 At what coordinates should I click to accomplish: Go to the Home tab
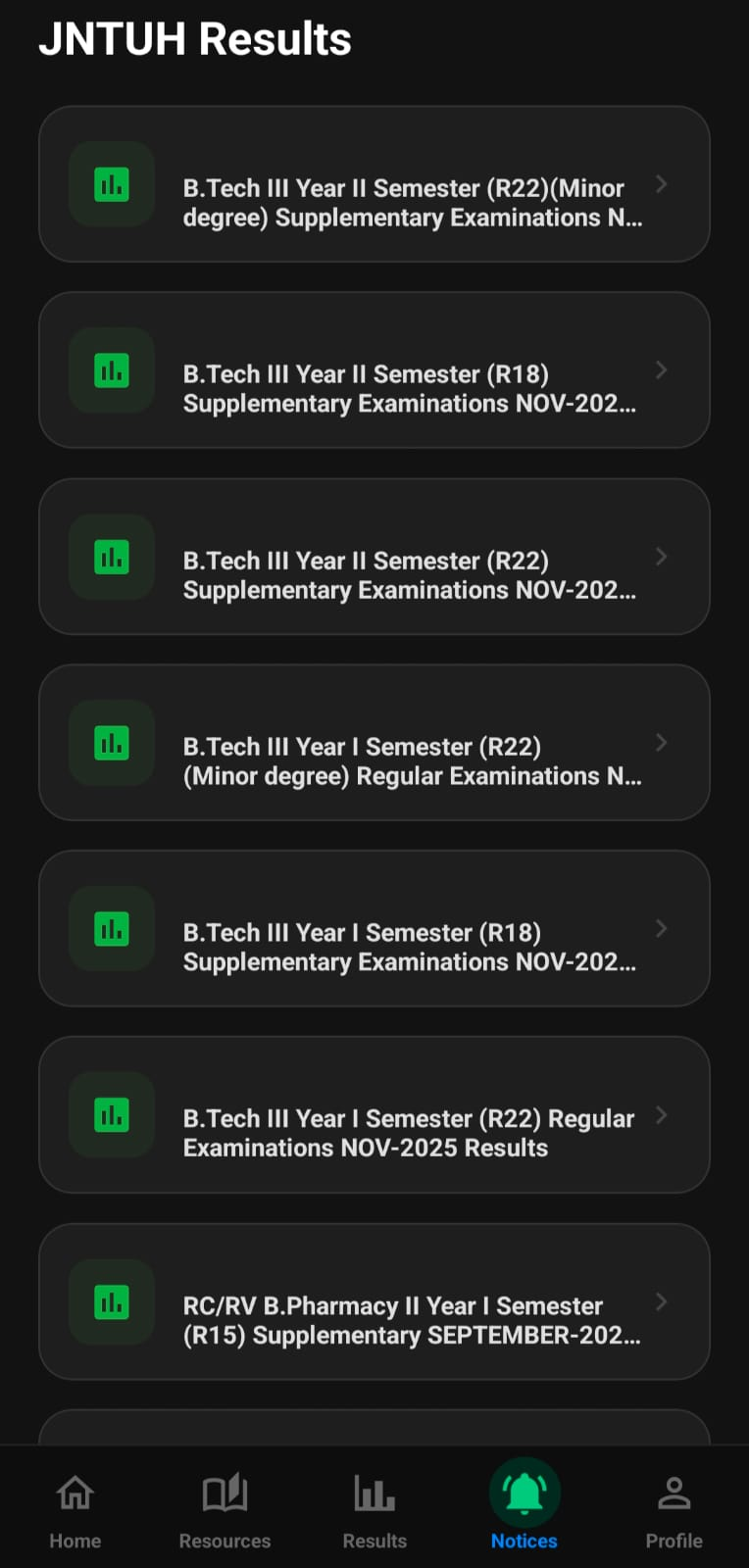tap(75, 1507)
